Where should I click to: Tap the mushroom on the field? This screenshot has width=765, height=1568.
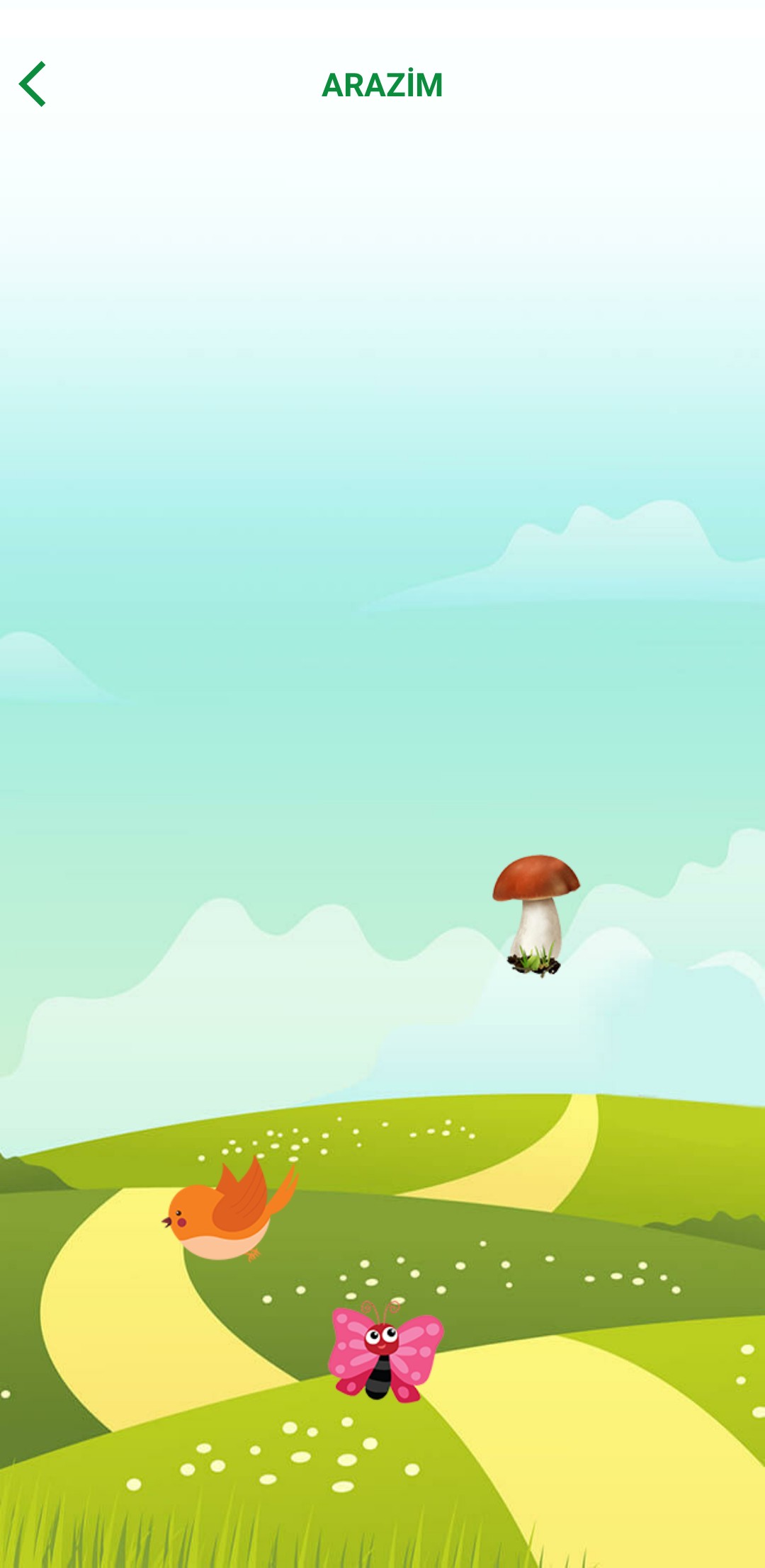536,915
